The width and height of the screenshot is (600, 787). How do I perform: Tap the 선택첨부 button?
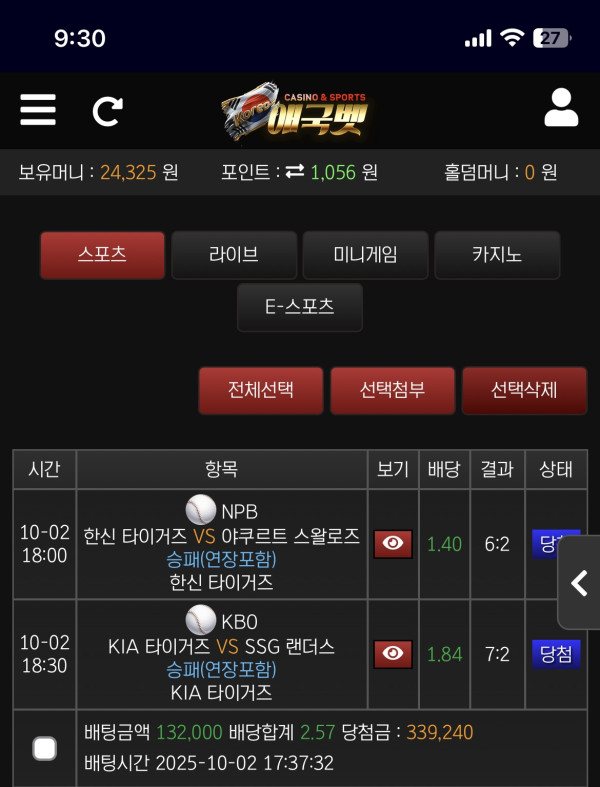coord(393,390)
